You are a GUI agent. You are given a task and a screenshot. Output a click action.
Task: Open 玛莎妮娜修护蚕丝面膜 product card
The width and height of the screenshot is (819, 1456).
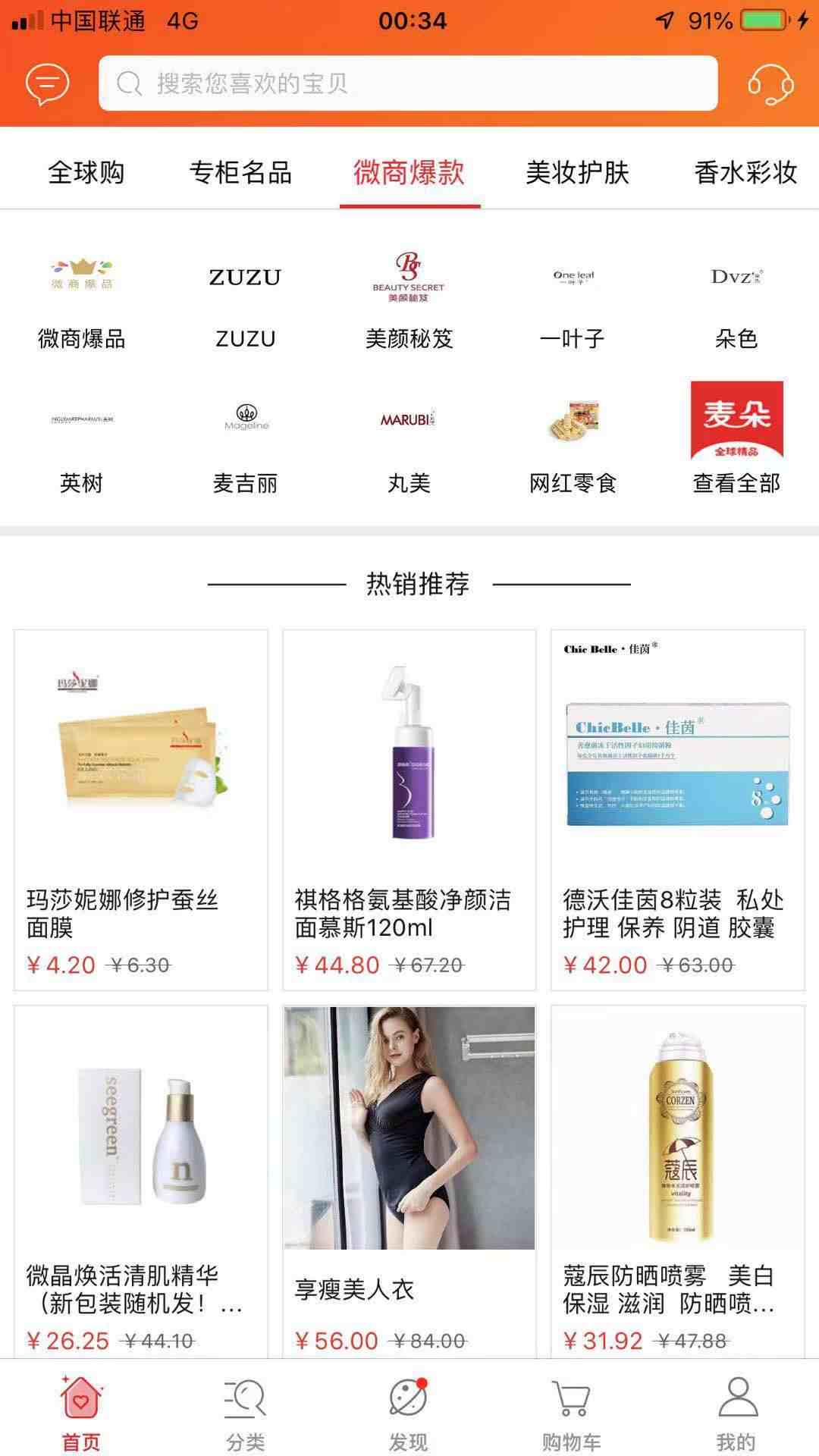pos(141,809)
